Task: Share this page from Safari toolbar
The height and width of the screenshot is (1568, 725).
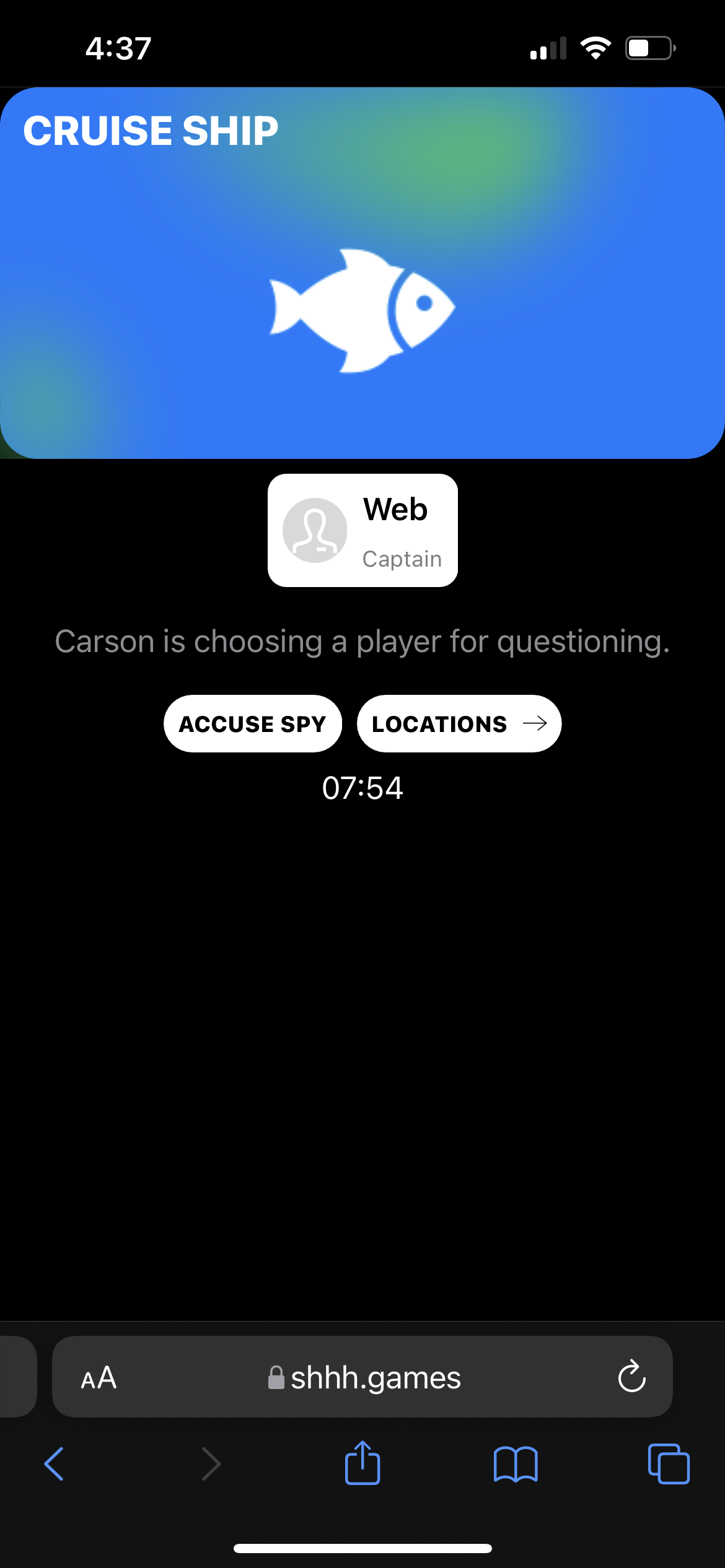Action: pyautogui.click(x=362, y=1463)
